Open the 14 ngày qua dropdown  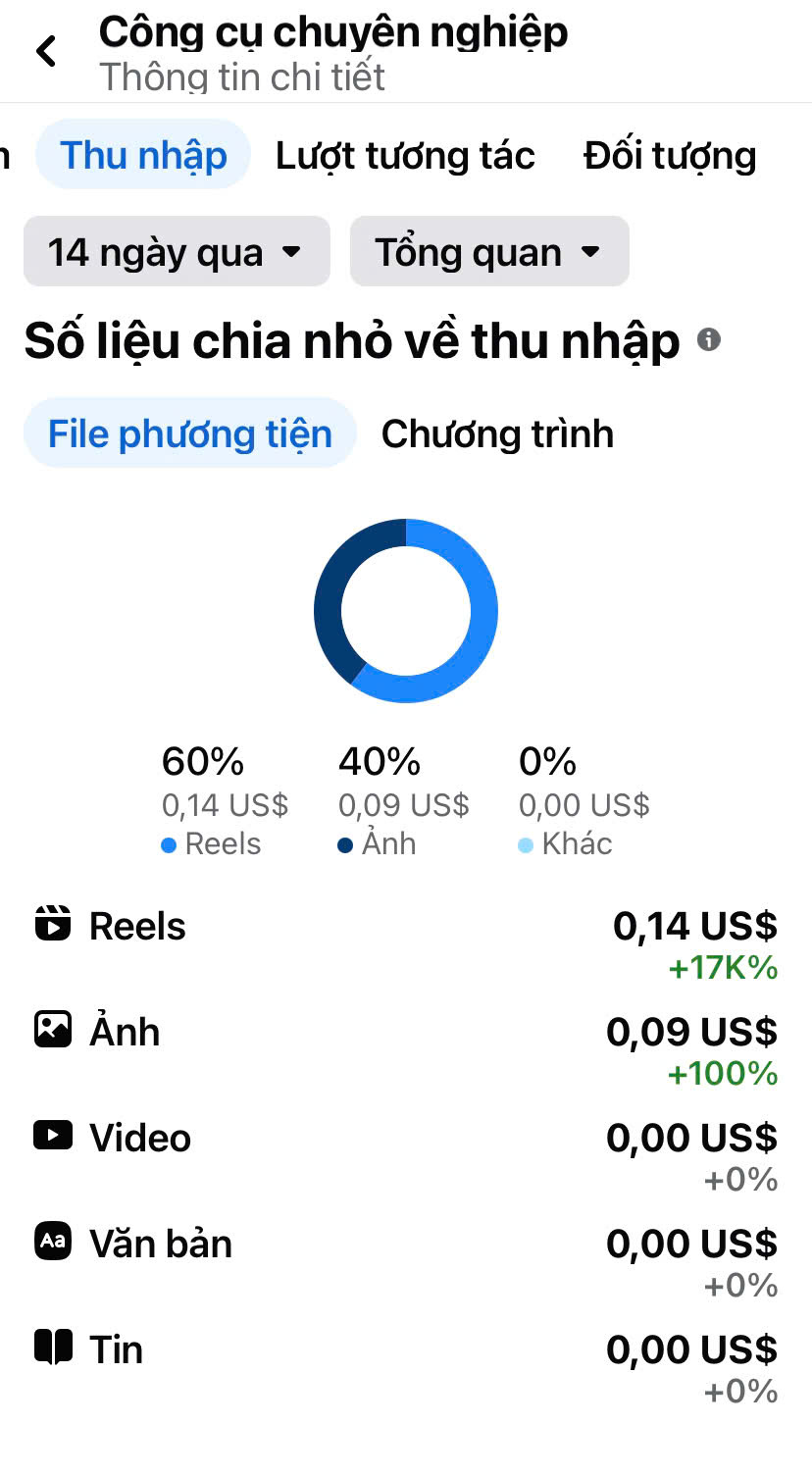point(177,252)
